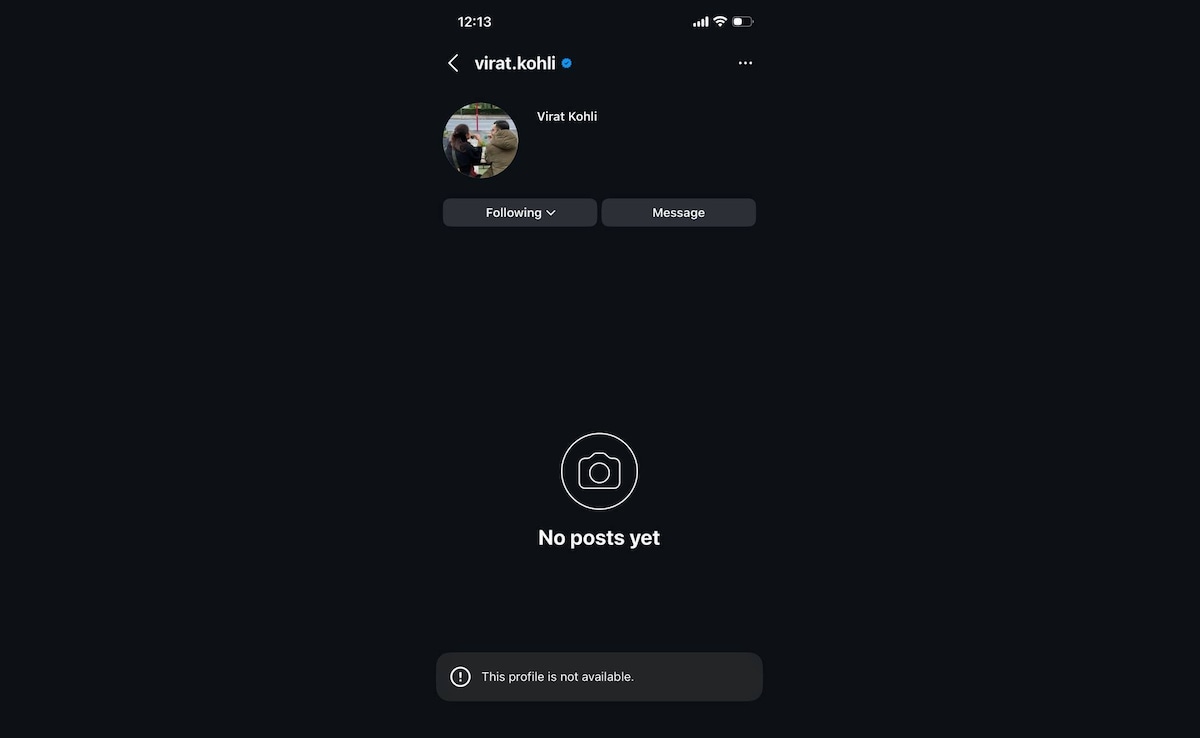The height and width of the screenshot is (738, 1200).
Task: Message Virat Kohli
Action: [x=678, y=213]
